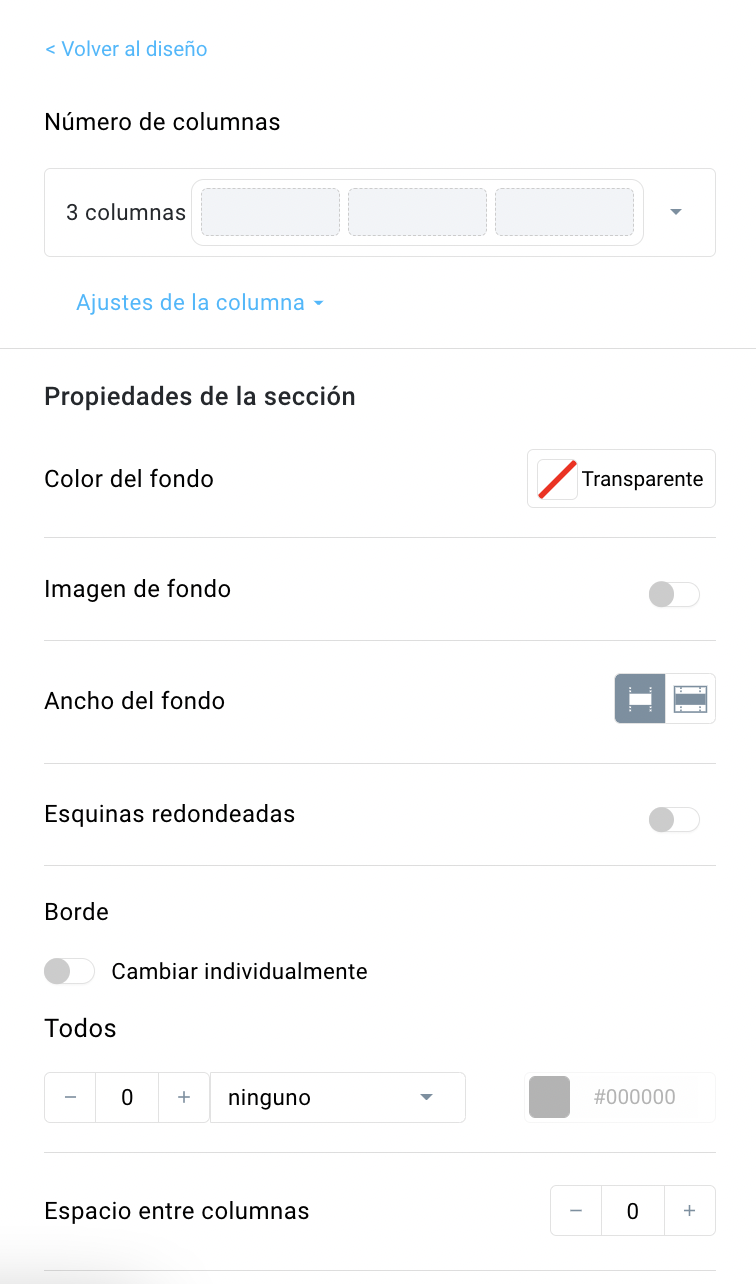The image size is (756, 1284).
Task: Expand Ajustes de la columna
Action: point(200,303)
